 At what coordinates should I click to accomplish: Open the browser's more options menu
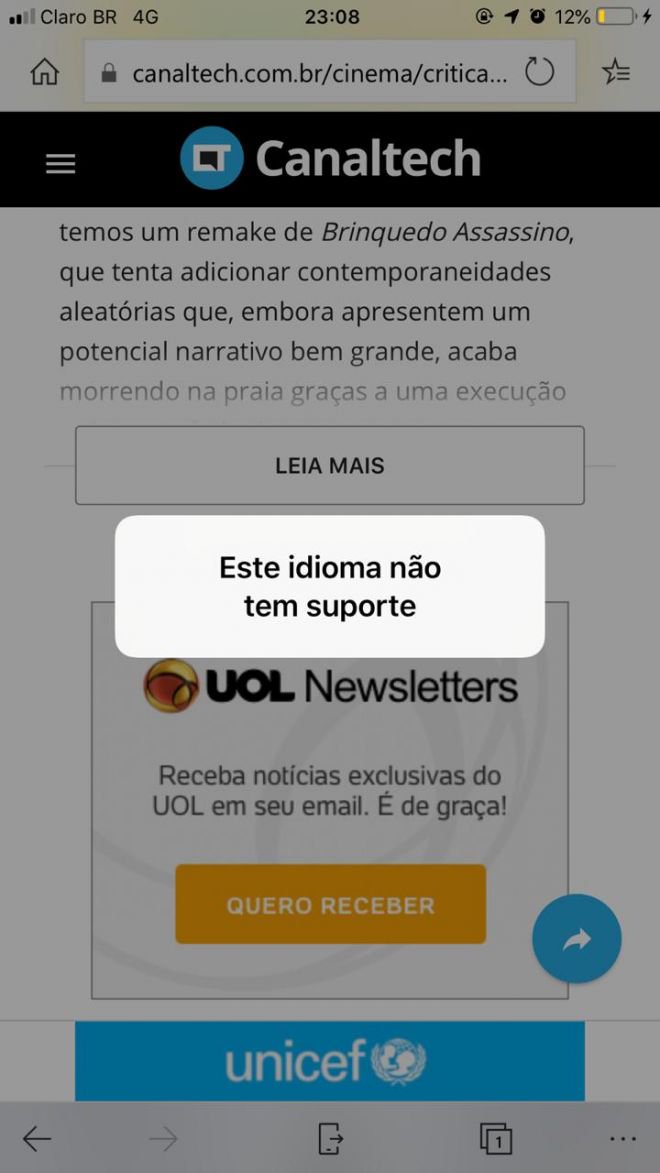click(x=622, y=1139)
